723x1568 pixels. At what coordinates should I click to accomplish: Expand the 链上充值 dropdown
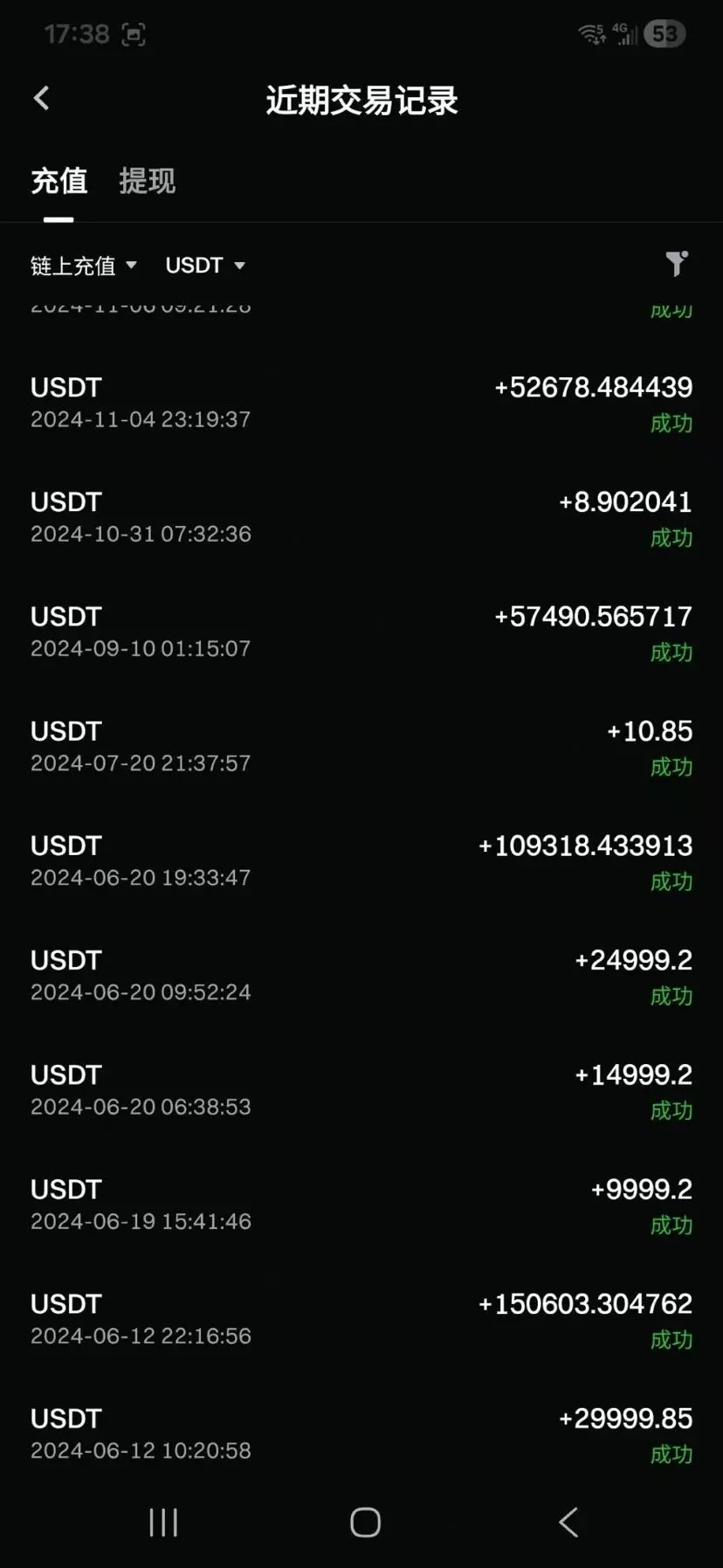[x=83, y=266]
